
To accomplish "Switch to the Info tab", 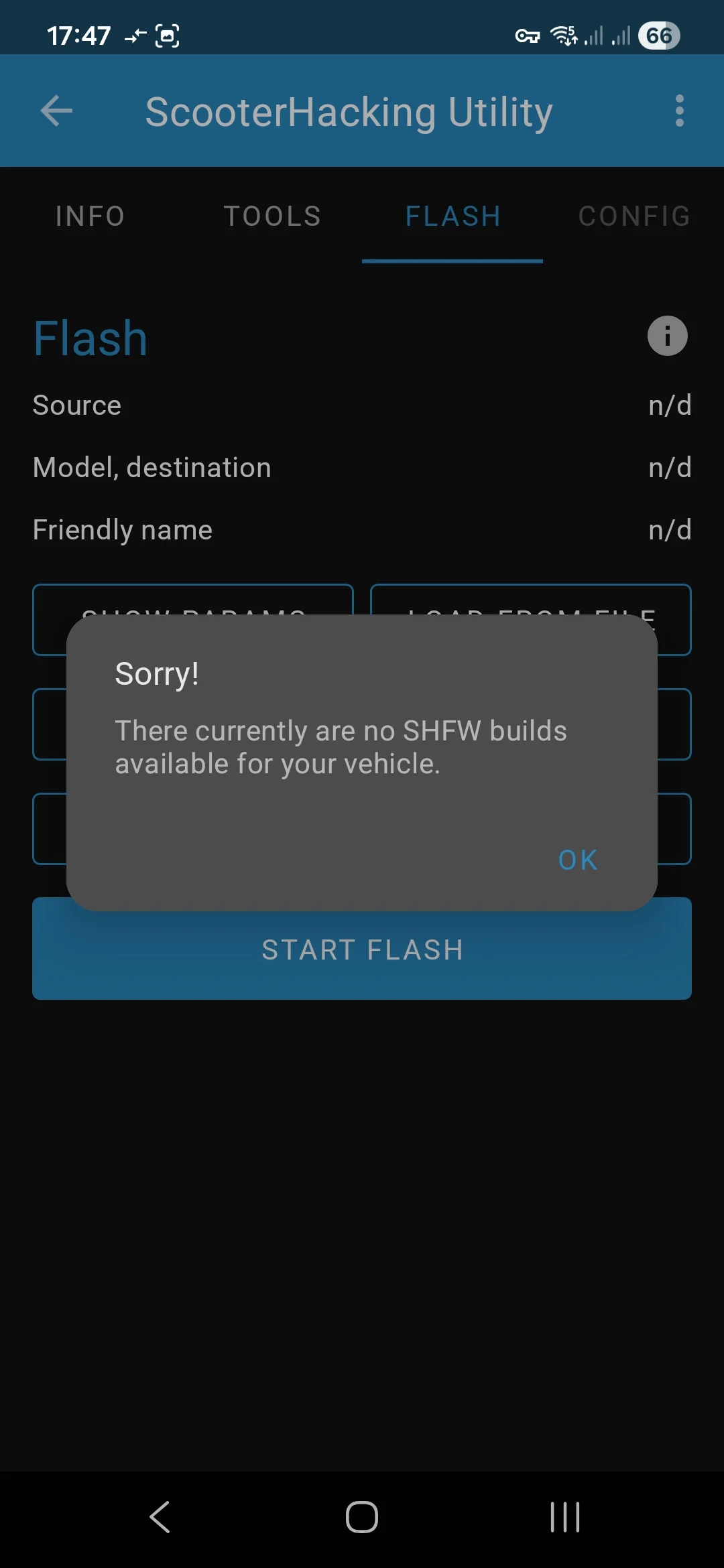I will coord(90,216).
